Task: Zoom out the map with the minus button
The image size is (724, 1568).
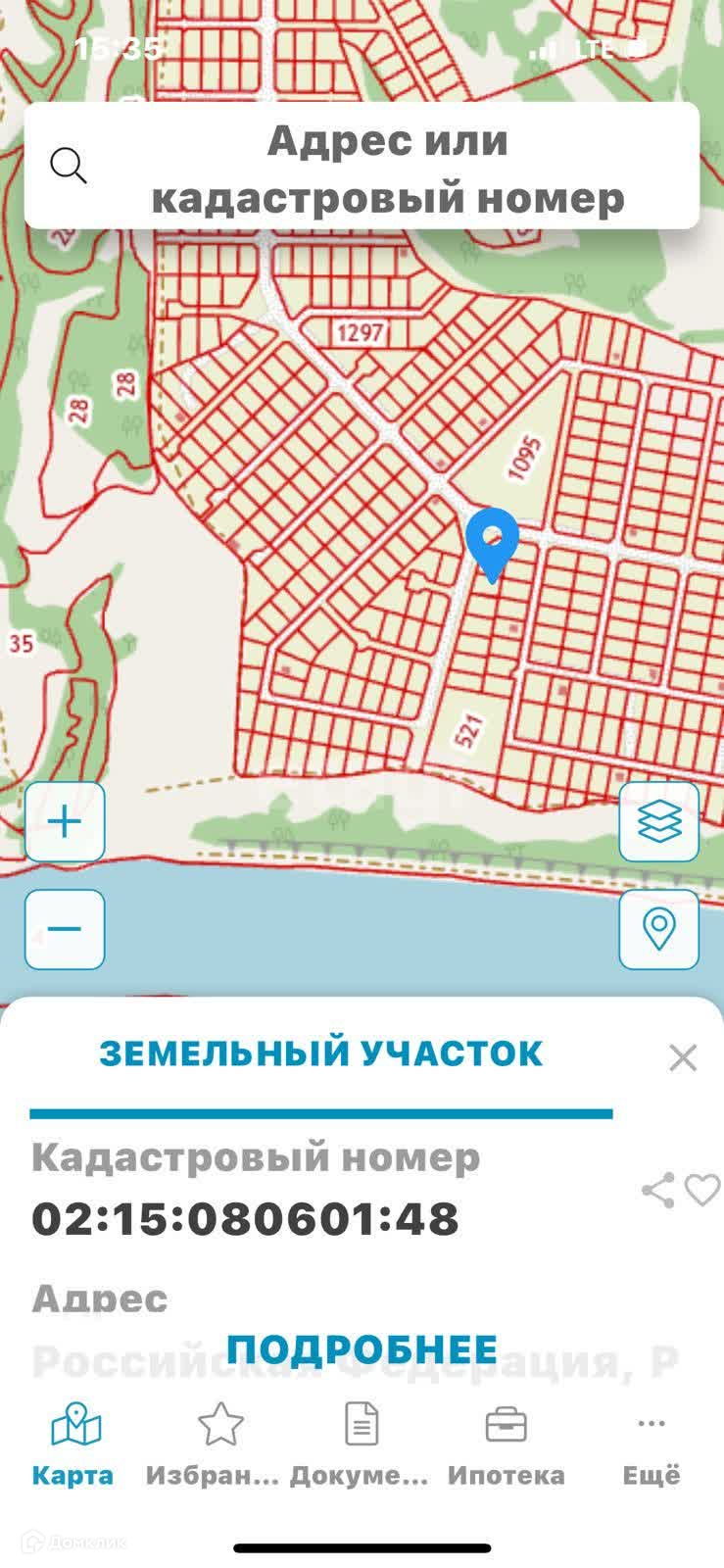Action: point(65,928)
